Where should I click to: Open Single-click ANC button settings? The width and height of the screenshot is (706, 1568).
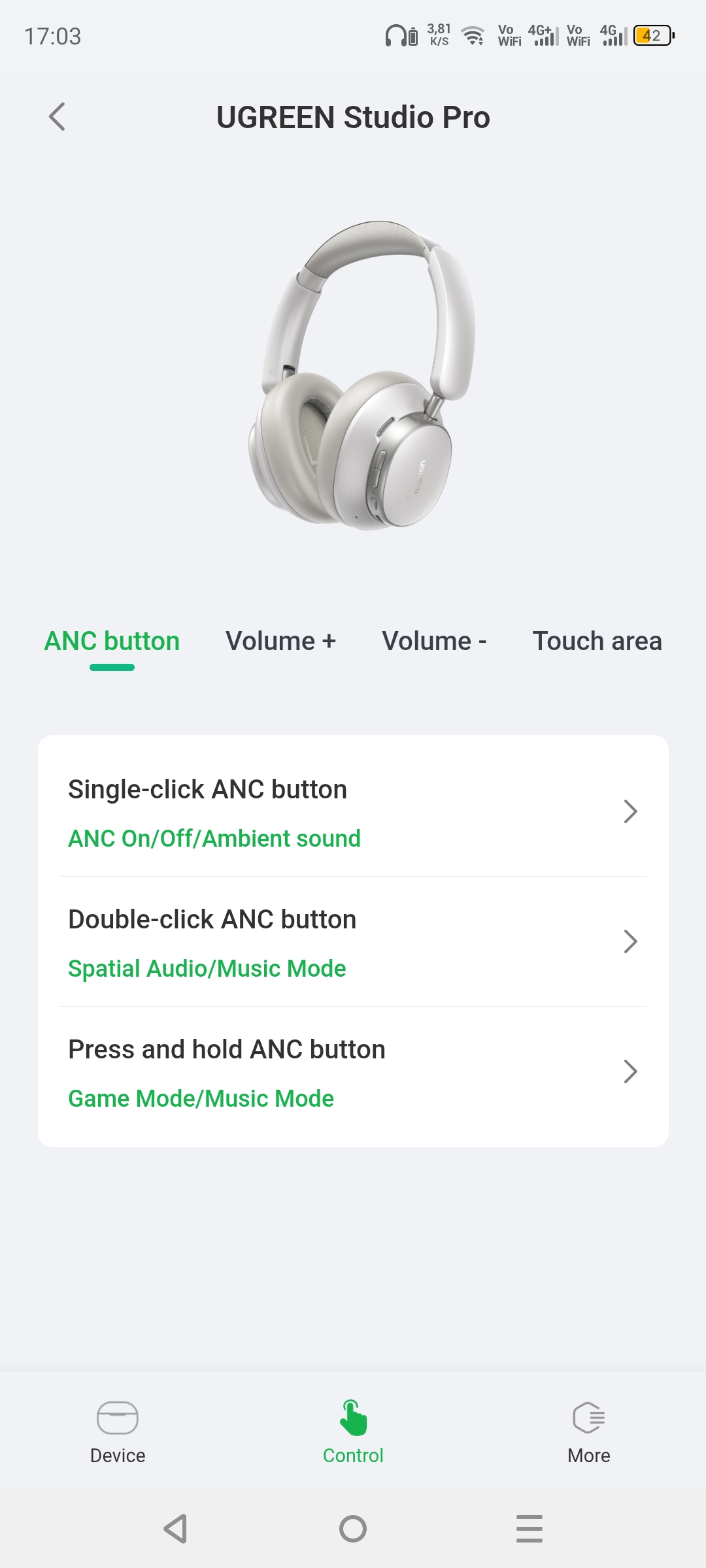point(353,812)
